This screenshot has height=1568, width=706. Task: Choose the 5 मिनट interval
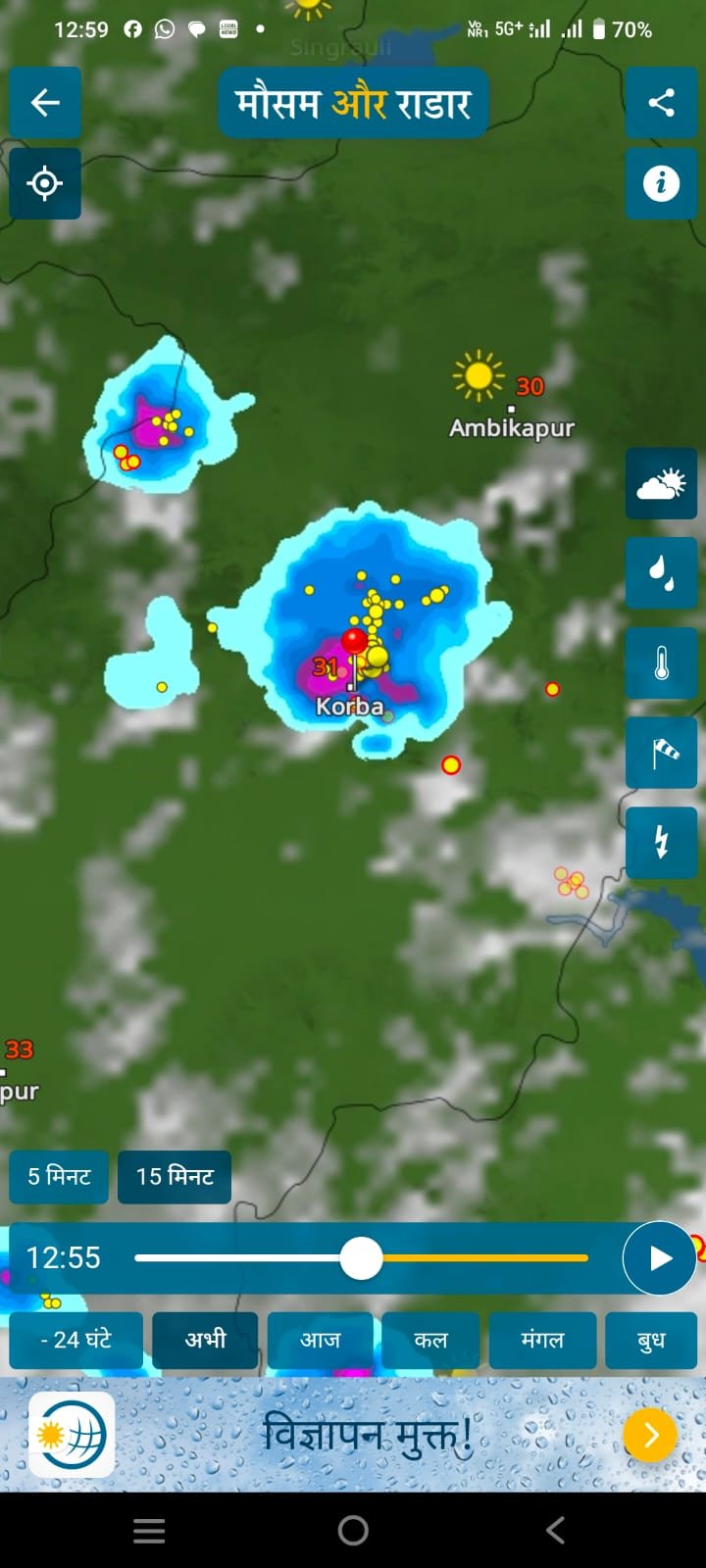[60, 1176]
